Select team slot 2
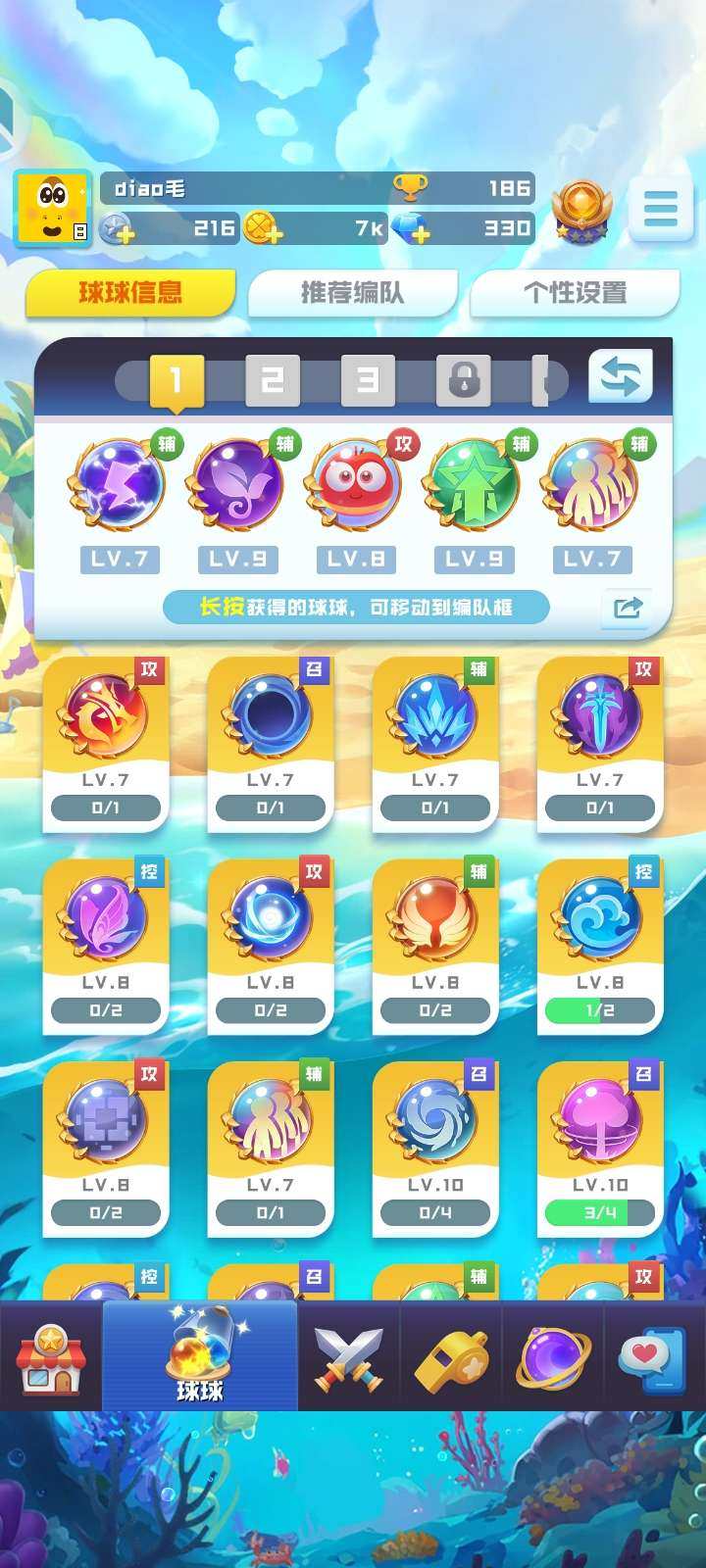This screenshot has width=706, height=1568. click(272, 380)
